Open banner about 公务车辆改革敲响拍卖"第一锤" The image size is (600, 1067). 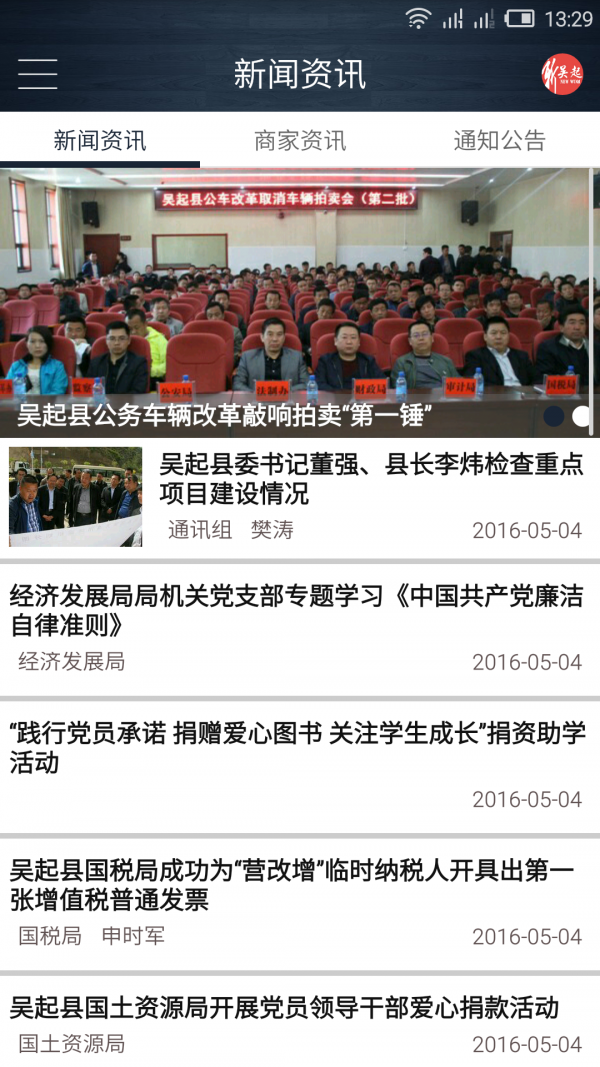(300, 300)
